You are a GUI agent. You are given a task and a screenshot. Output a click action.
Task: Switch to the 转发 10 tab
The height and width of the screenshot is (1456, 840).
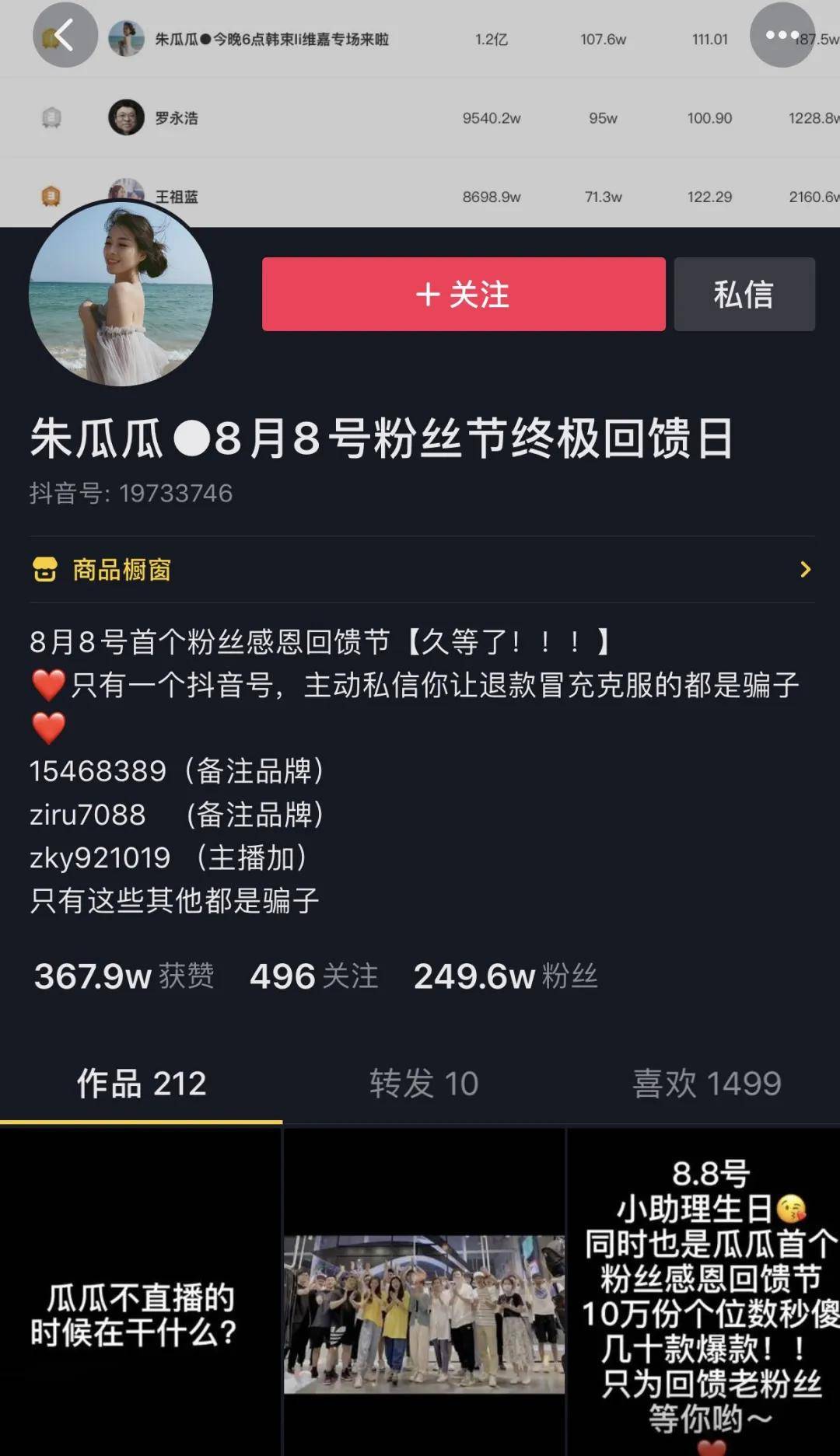[424, 1084]
